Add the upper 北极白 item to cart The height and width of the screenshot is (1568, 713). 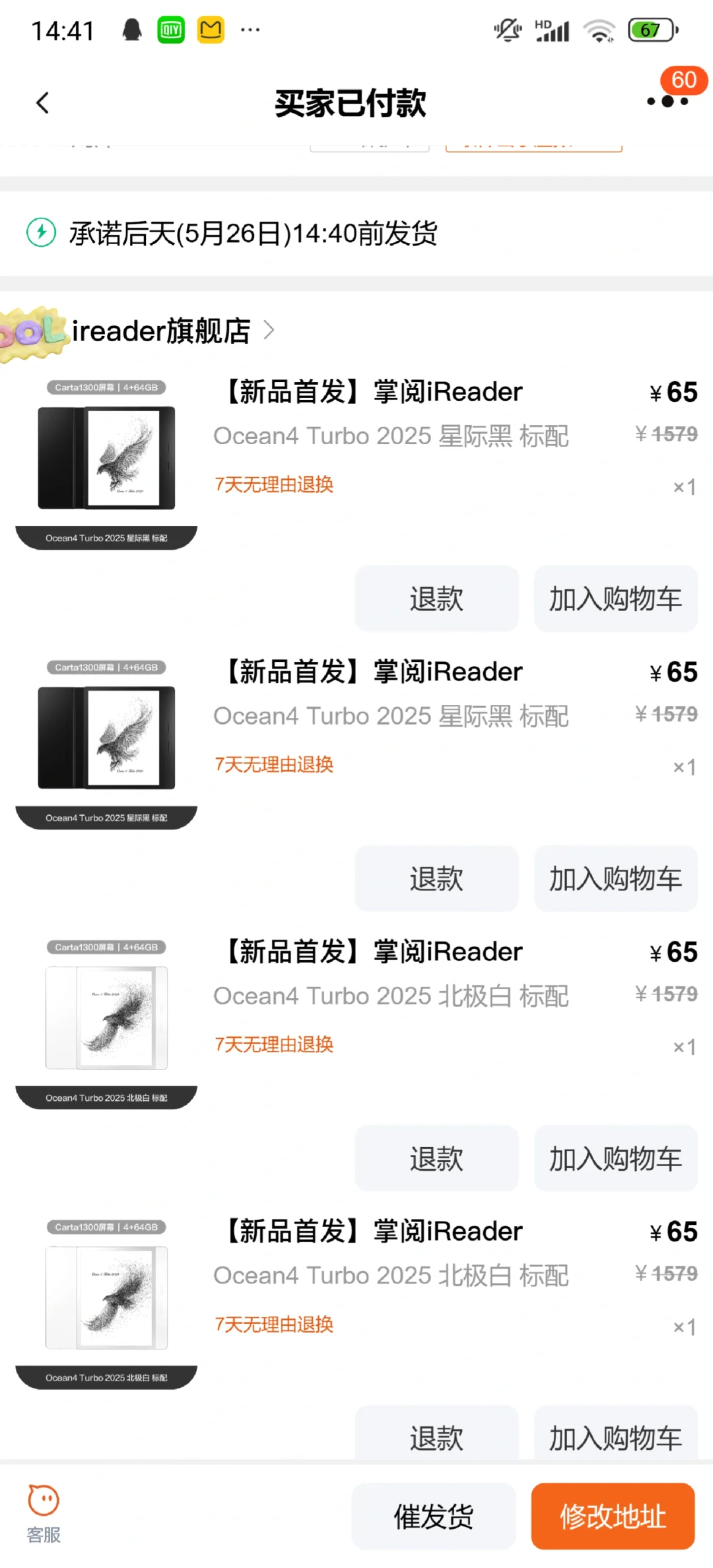[615, 1158]
